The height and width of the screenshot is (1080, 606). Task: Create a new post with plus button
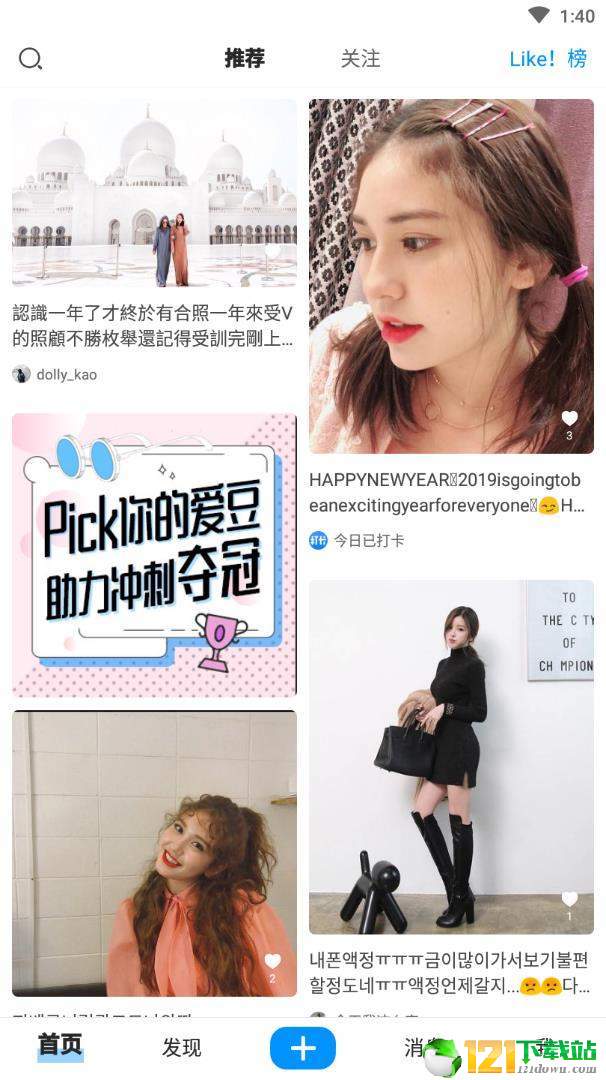303,1048
